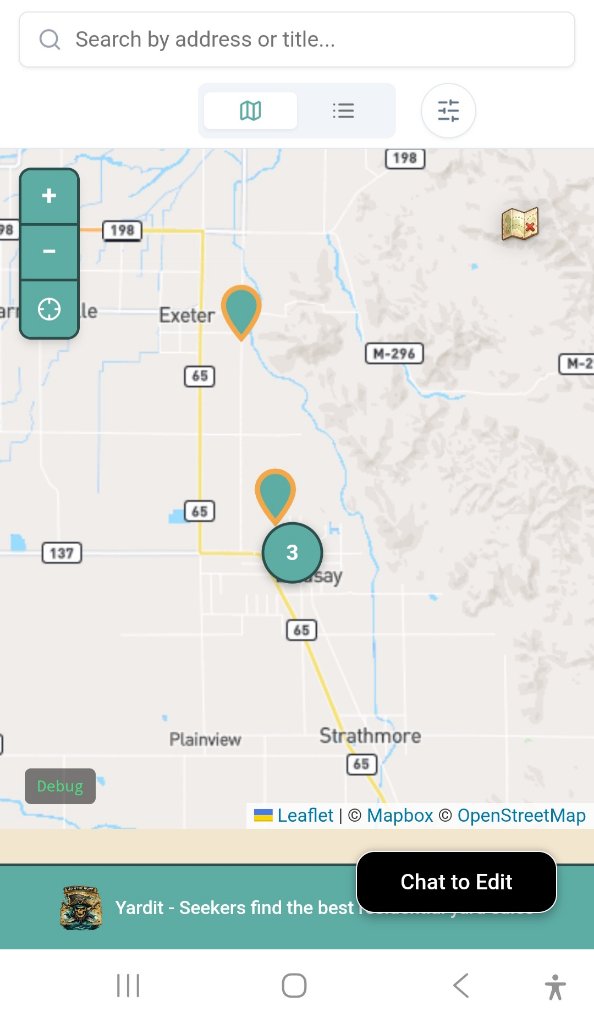
Task: Go back using the system back button
Action: (x=461, y=985)
